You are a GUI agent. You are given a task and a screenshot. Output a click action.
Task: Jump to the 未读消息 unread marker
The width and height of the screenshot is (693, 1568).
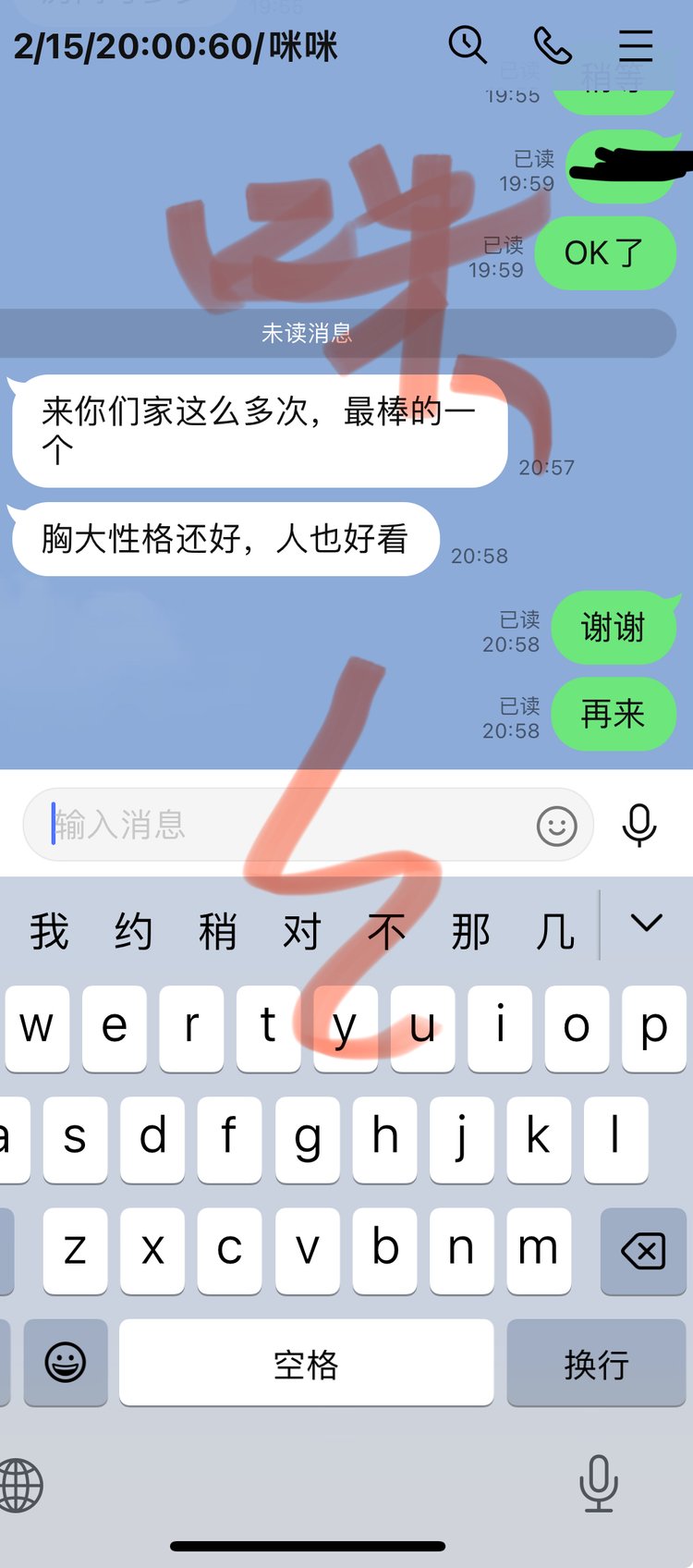[x=308, y=333]
